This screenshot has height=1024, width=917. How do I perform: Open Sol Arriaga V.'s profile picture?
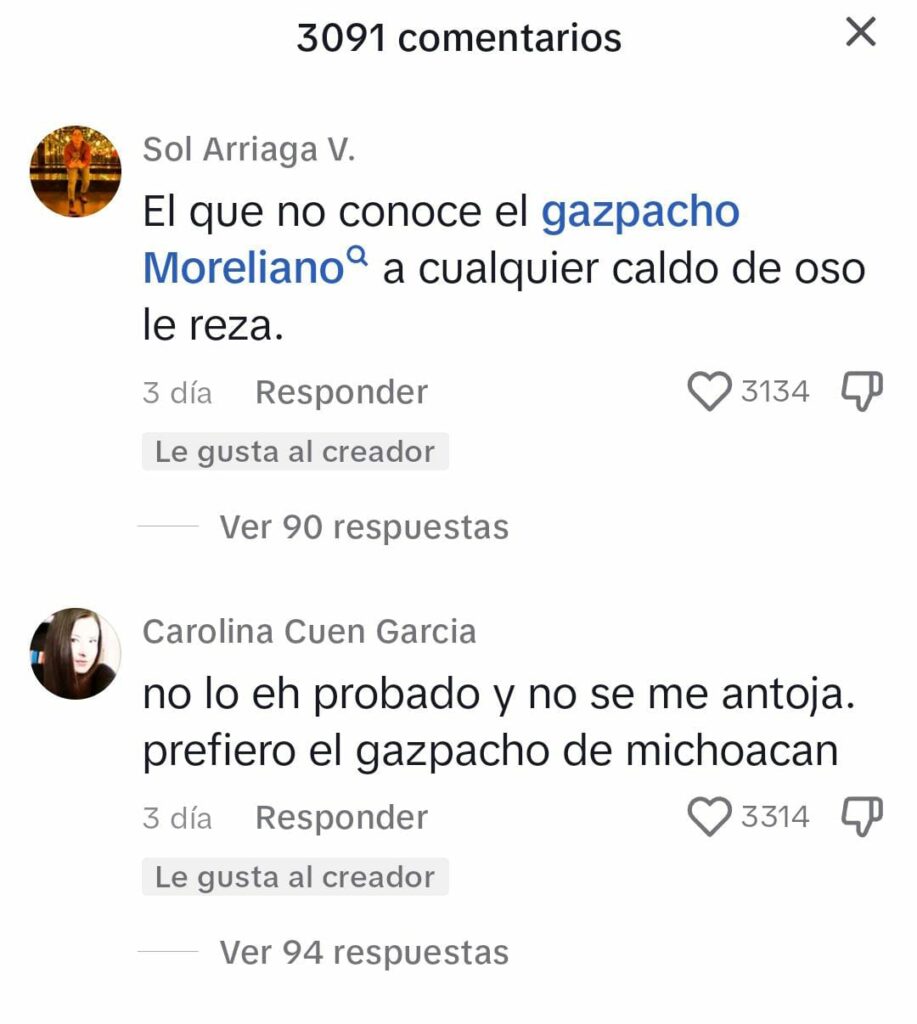[75, 171]
